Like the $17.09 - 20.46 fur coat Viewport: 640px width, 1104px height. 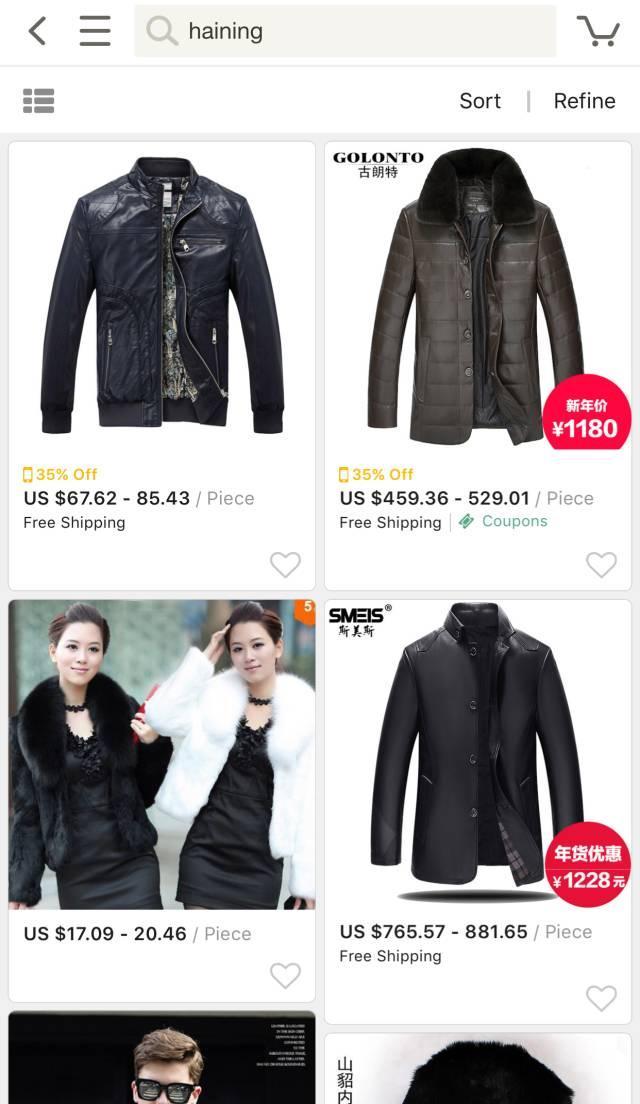[285, 975]
